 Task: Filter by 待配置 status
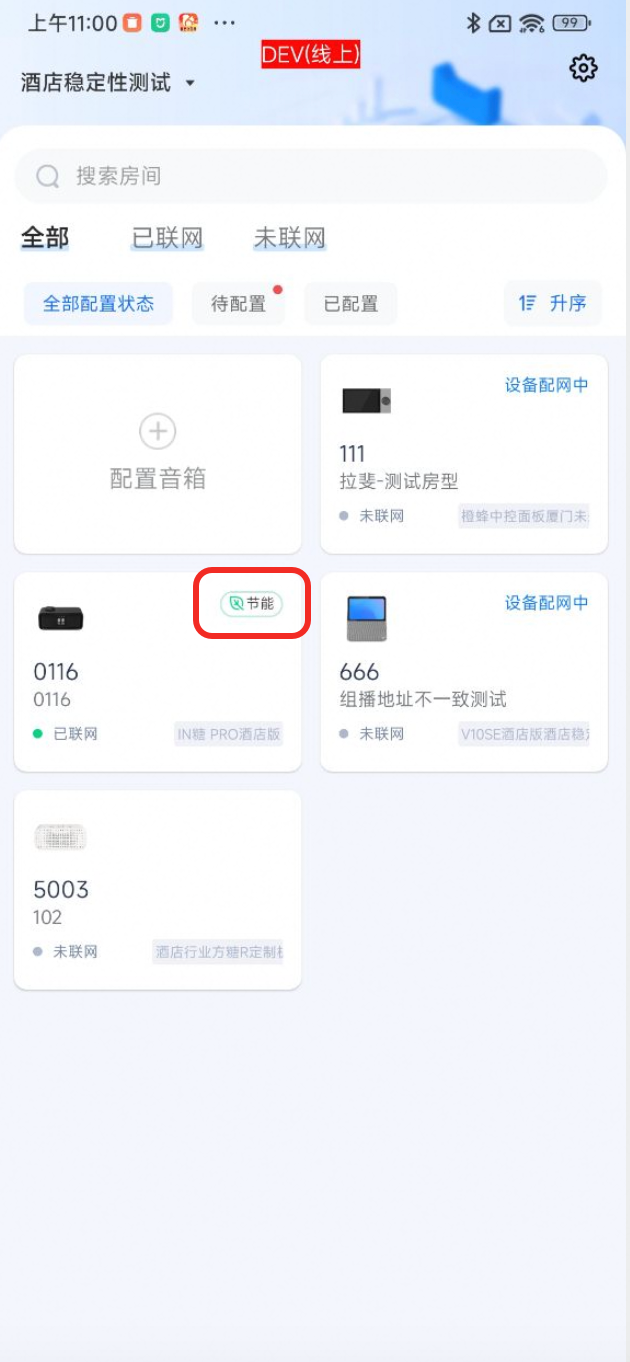click(238, 304)
